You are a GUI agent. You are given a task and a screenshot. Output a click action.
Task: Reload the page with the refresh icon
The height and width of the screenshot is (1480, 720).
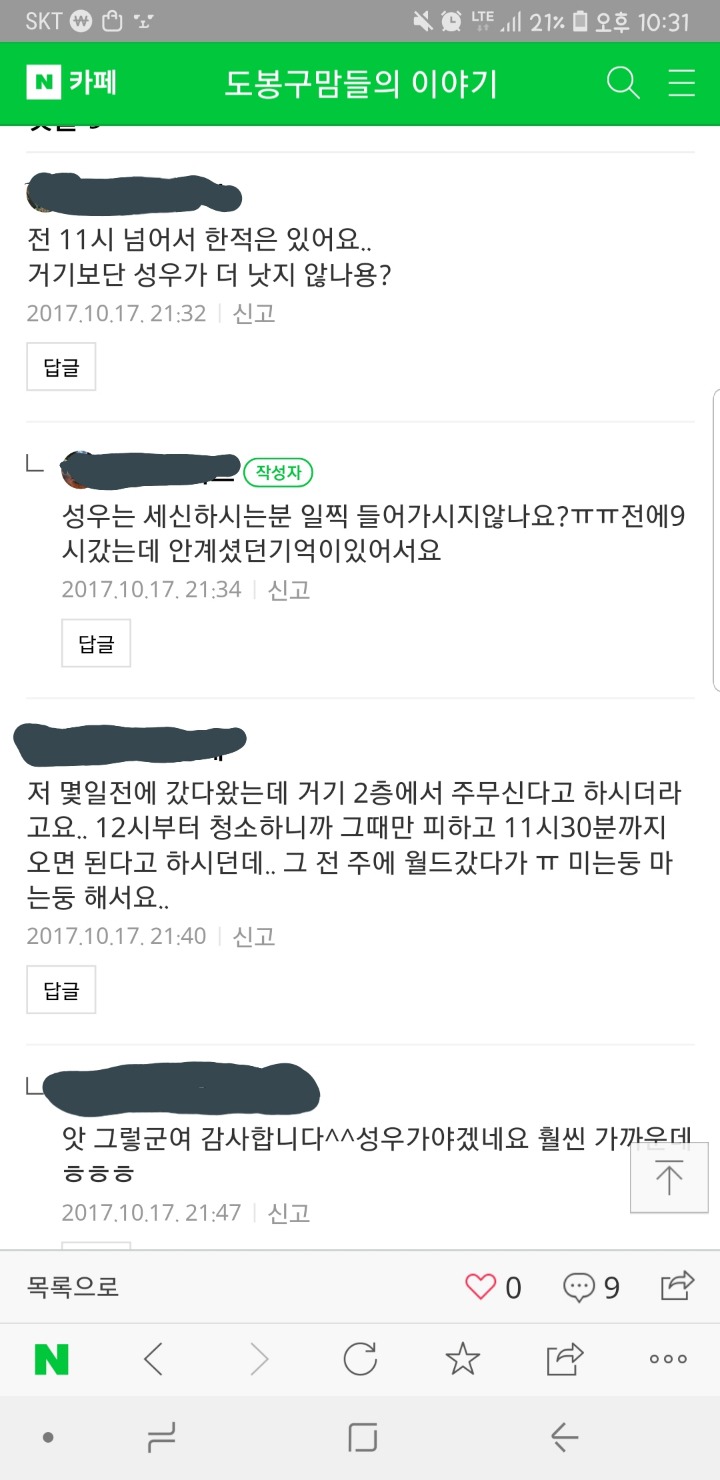pos(359,1359)
